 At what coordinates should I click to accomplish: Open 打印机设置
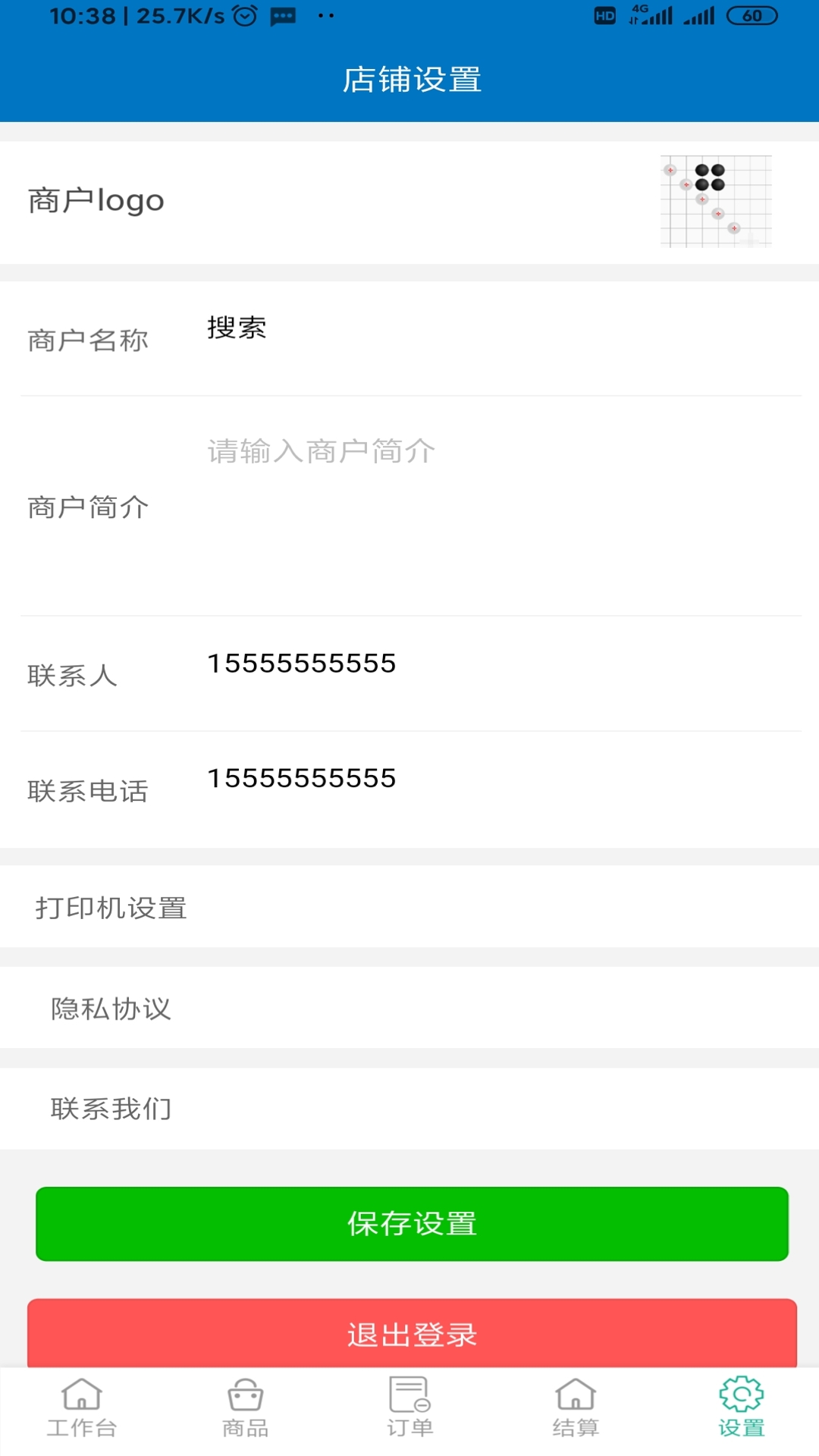point(409,907)
